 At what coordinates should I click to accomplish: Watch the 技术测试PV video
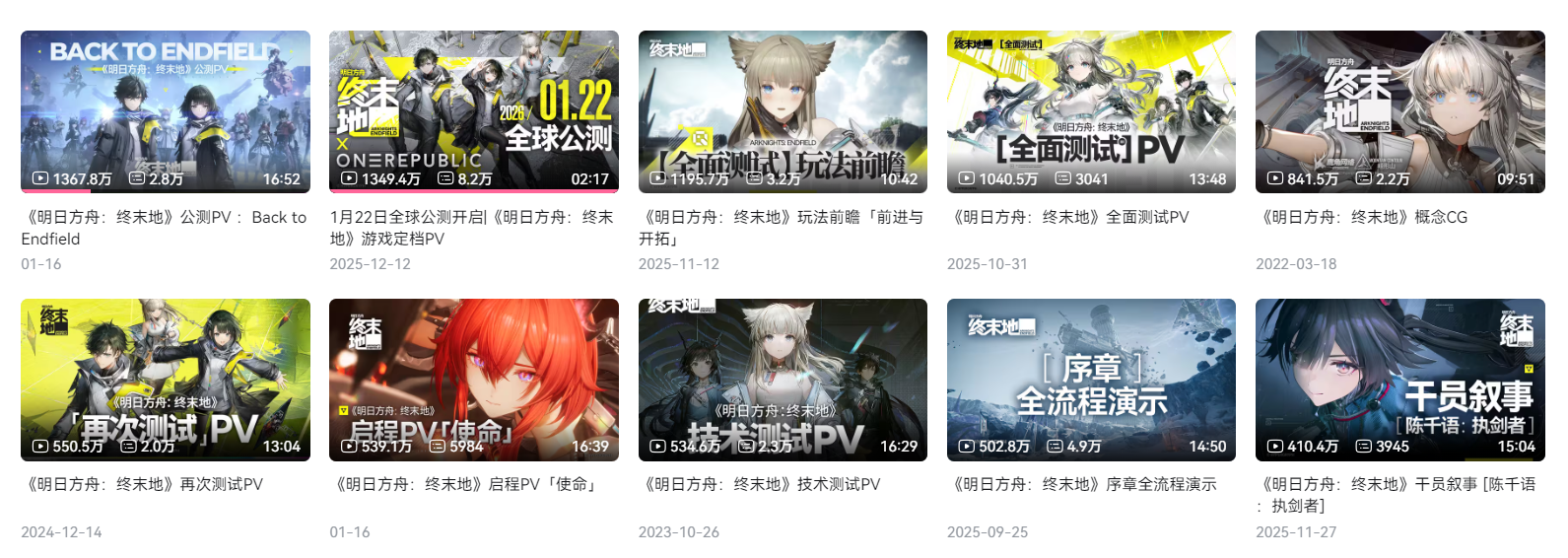pyautogui.click(x=783, y=380)
